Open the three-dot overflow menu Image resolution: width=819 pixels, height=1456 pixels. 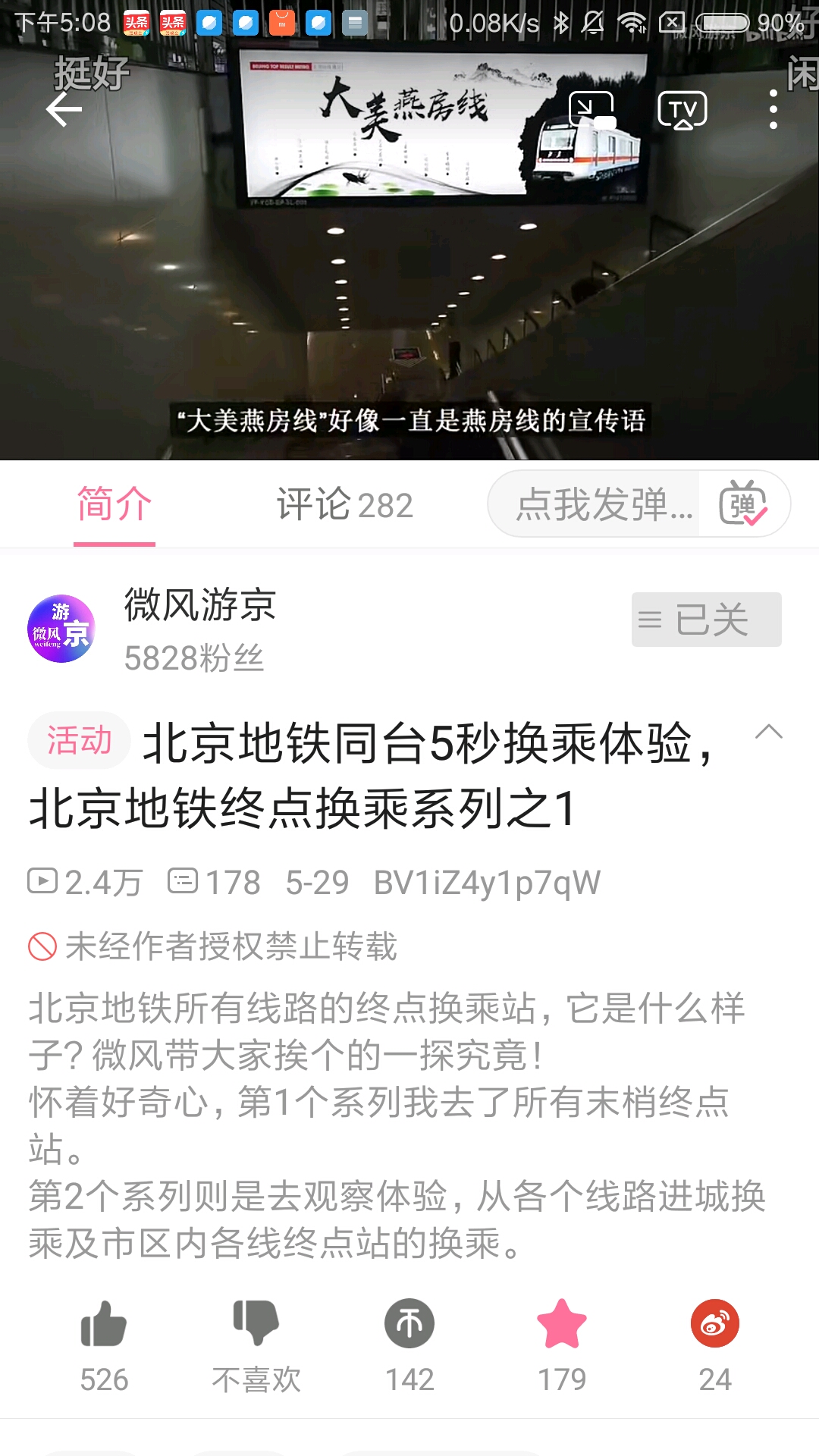[x=773, y=110]
